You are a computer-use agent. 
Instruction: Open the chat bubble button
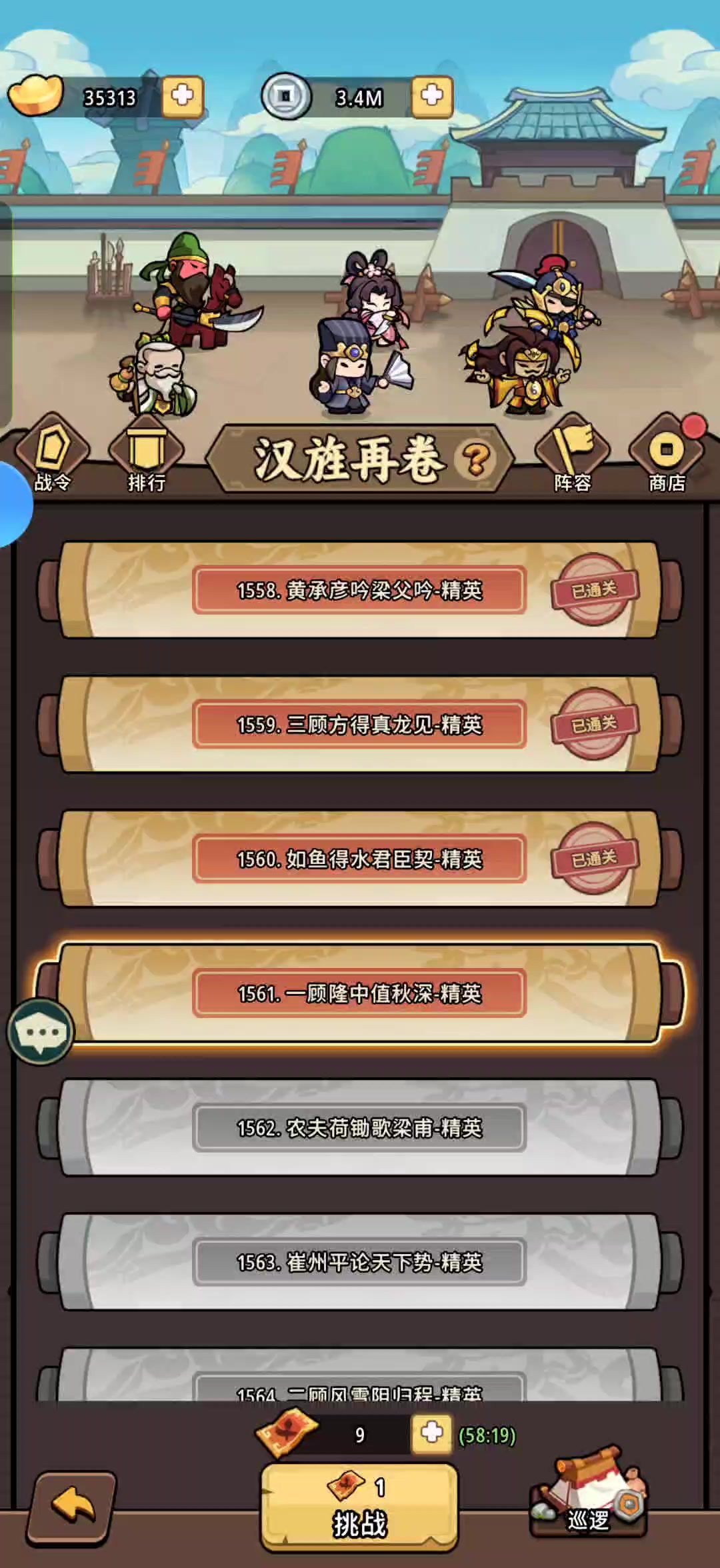coord(41,1032)
